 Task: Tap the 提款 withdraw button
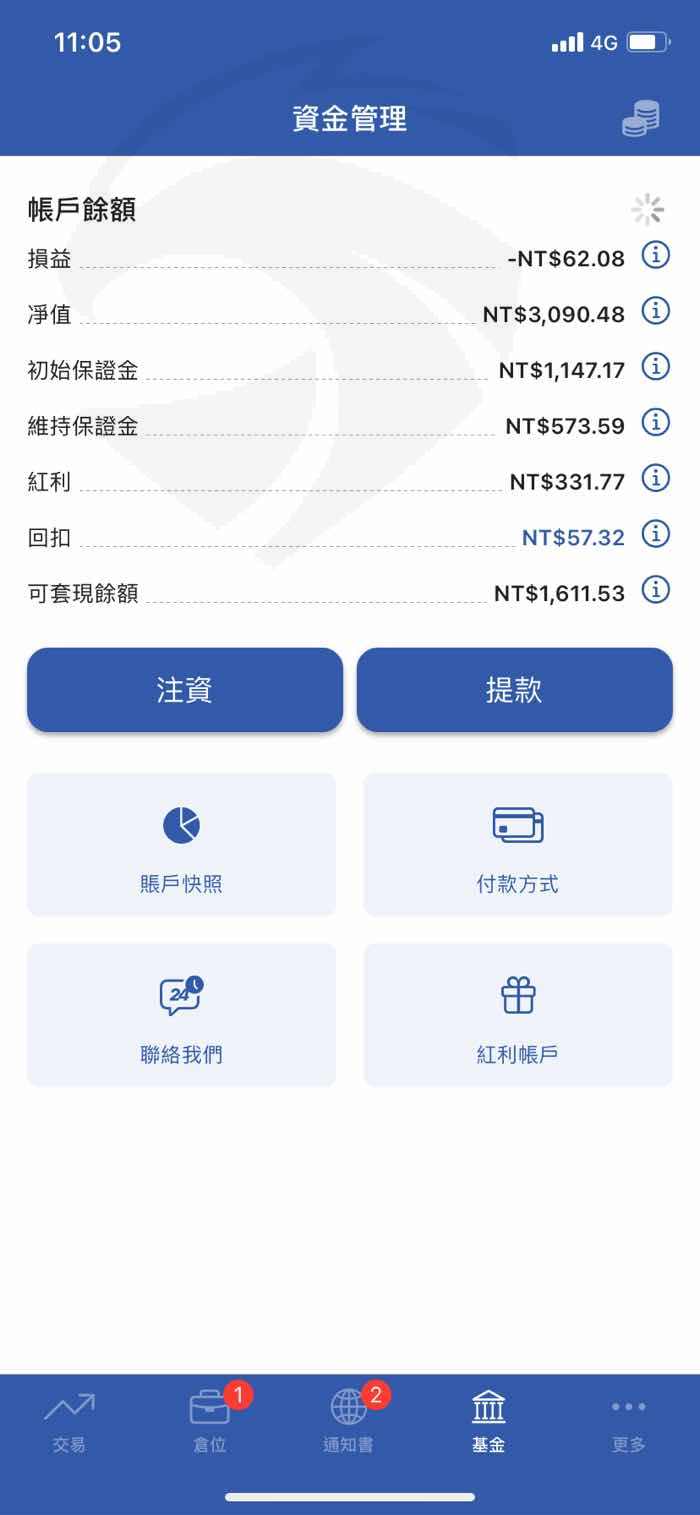(515, 690)
